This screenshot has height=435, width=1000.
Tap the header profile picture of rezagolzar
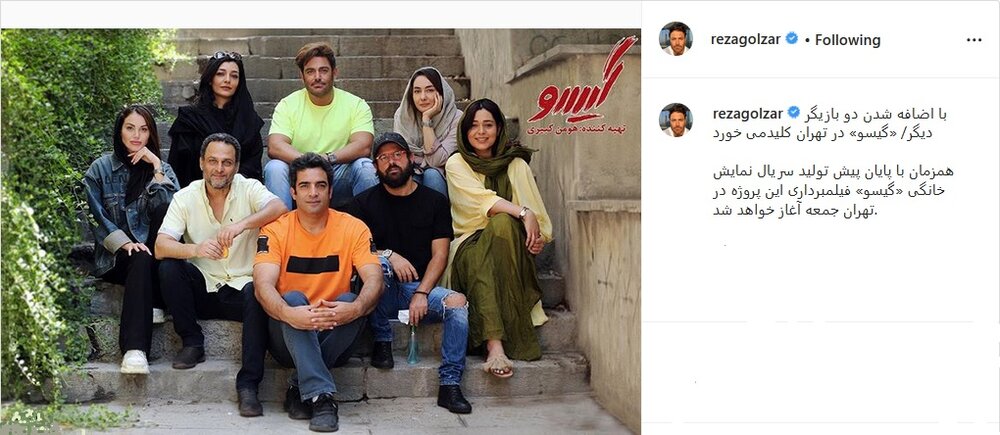coord(676,39)
